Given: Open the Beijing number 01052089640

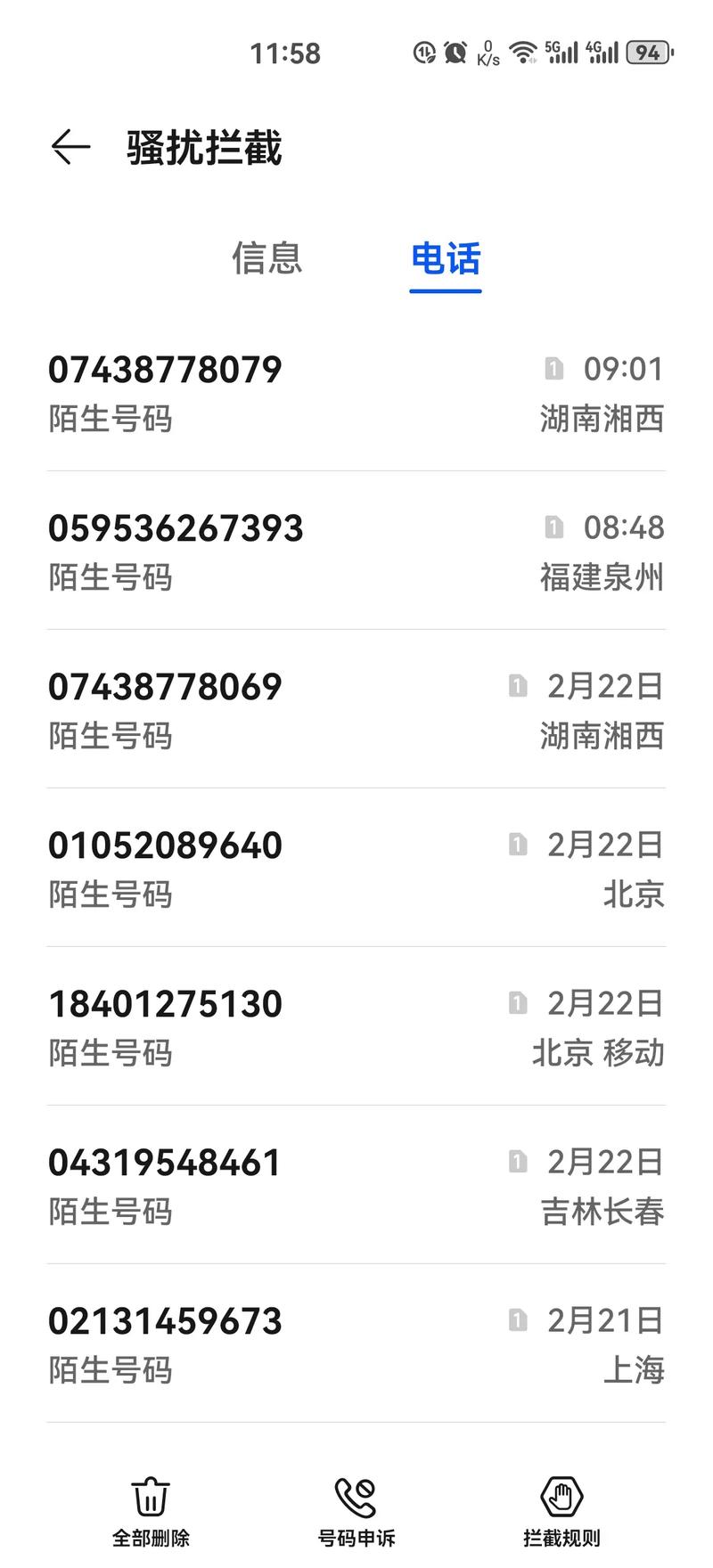Looking at the screenshot, I should coord(356,868).
